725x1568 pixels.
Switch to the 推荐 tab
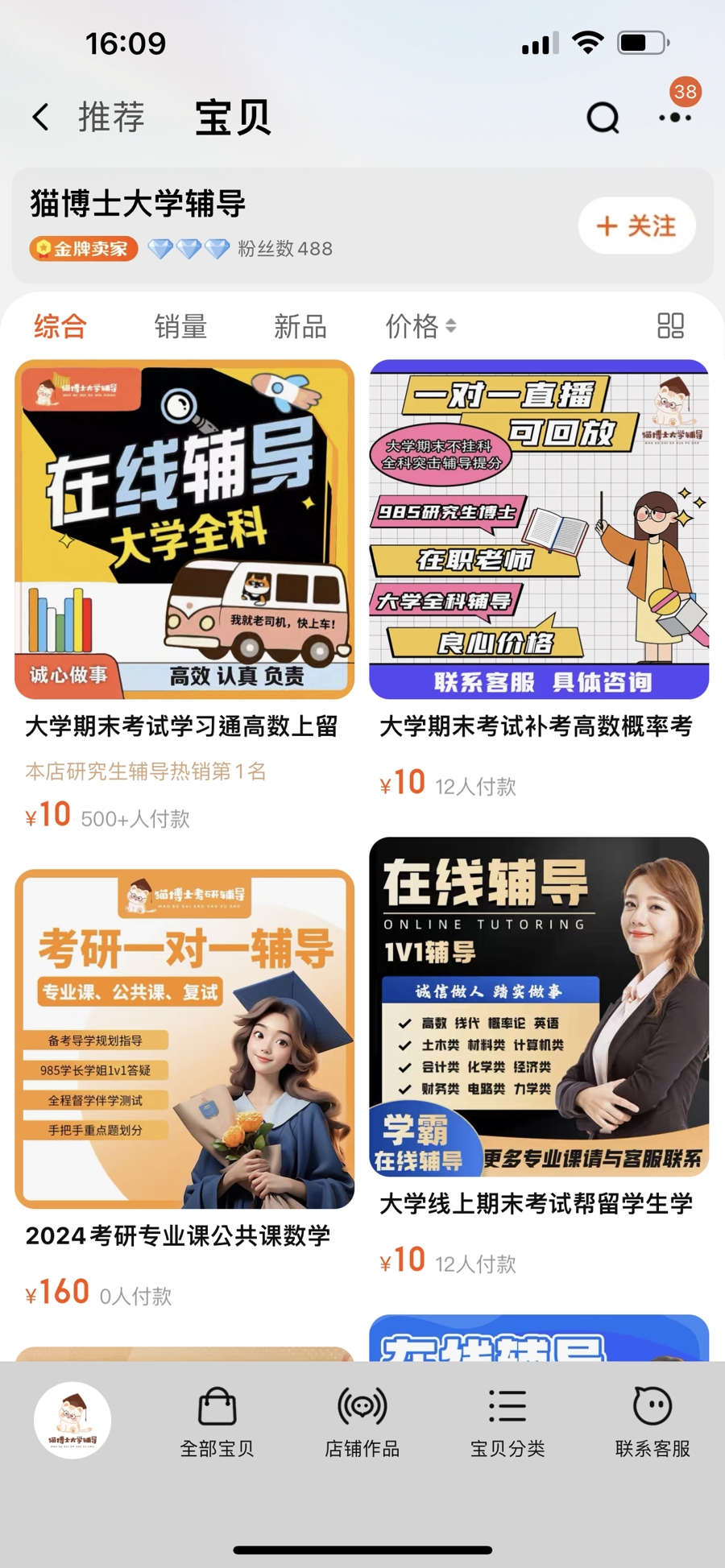coord(111,118)
